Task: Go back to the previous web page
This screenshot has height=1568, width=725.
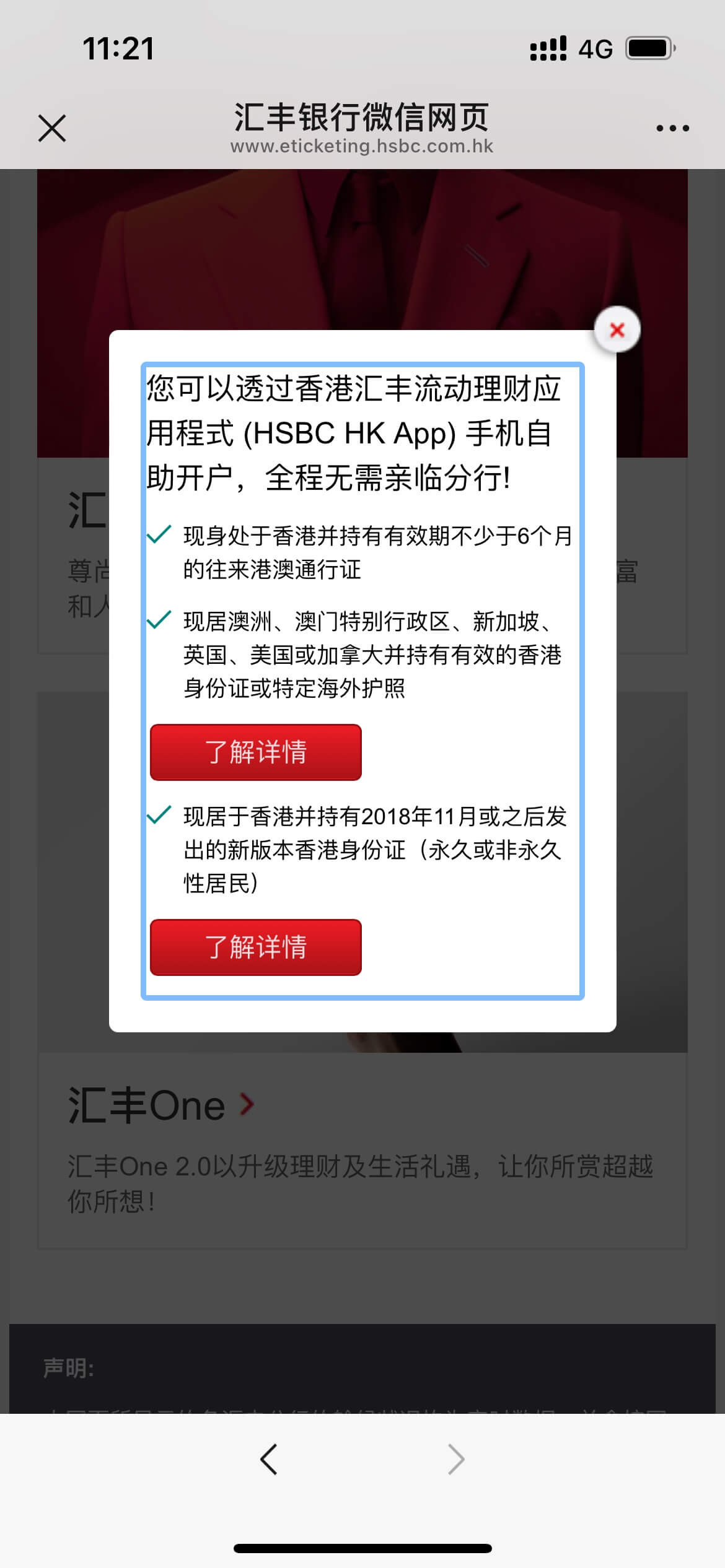Action: pos(268,1460)
